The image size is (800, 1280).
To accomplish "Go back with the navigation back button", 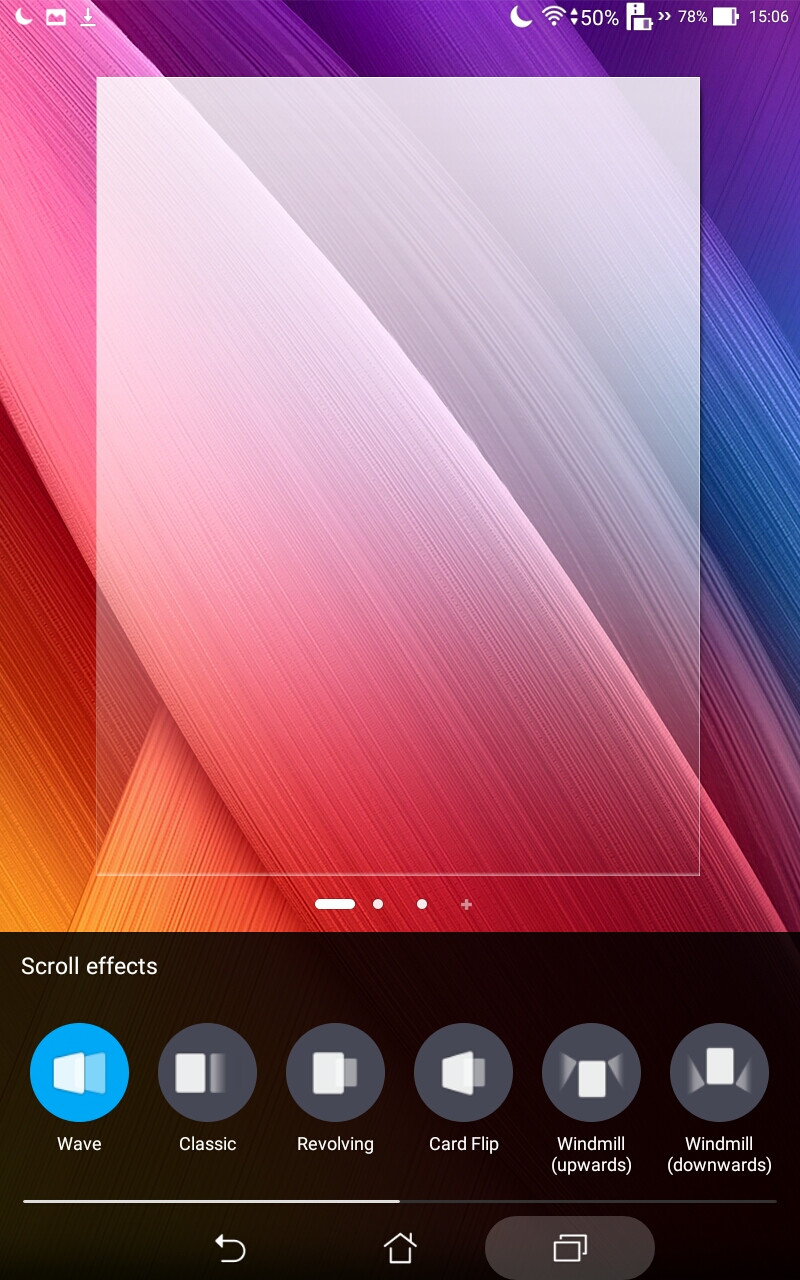I will point(230,1248).
